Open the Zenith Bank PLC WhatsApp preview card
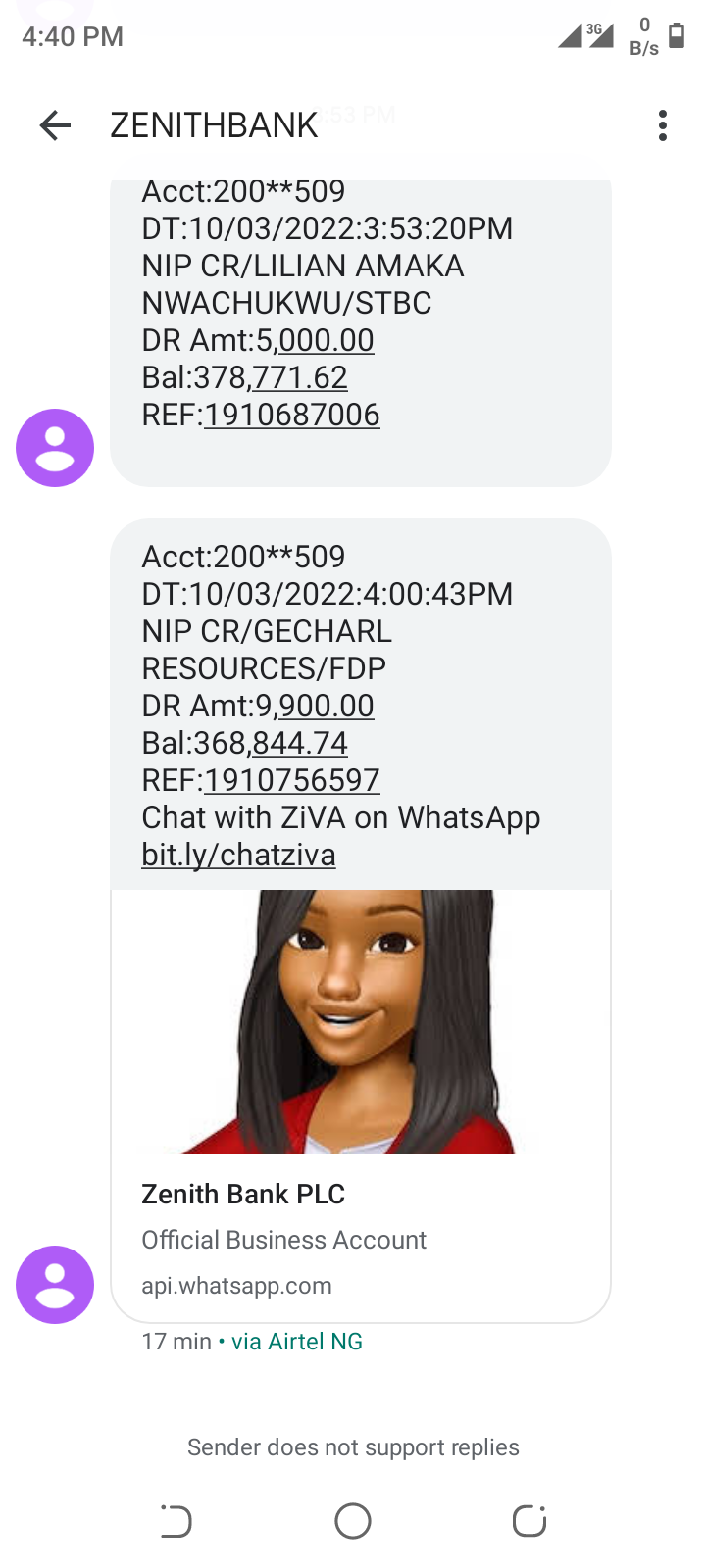This screenshot has height=1568, width=706. (361, 1105)
